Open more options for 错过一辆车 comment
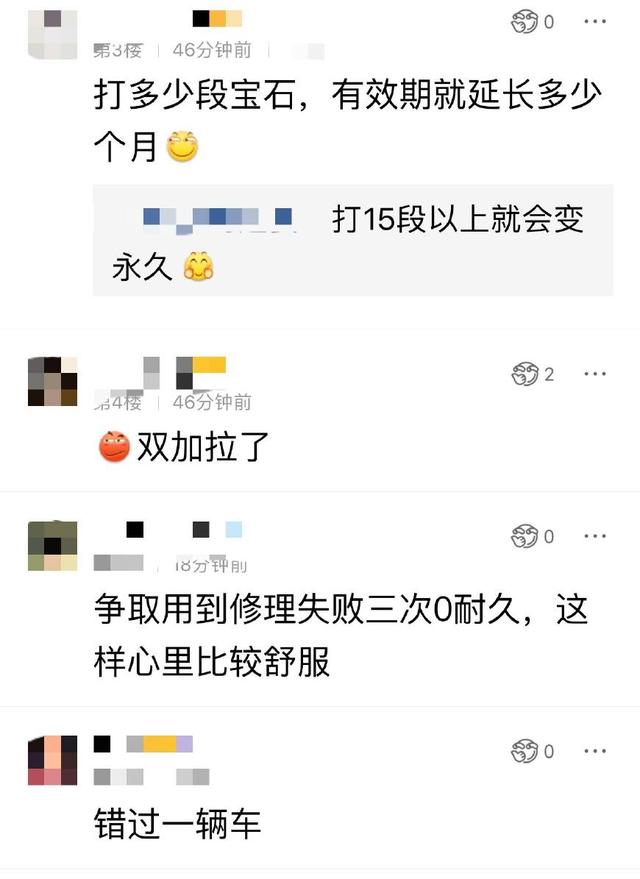The height and width of the screenshot is (879, 640). click(x=595, y=751)
